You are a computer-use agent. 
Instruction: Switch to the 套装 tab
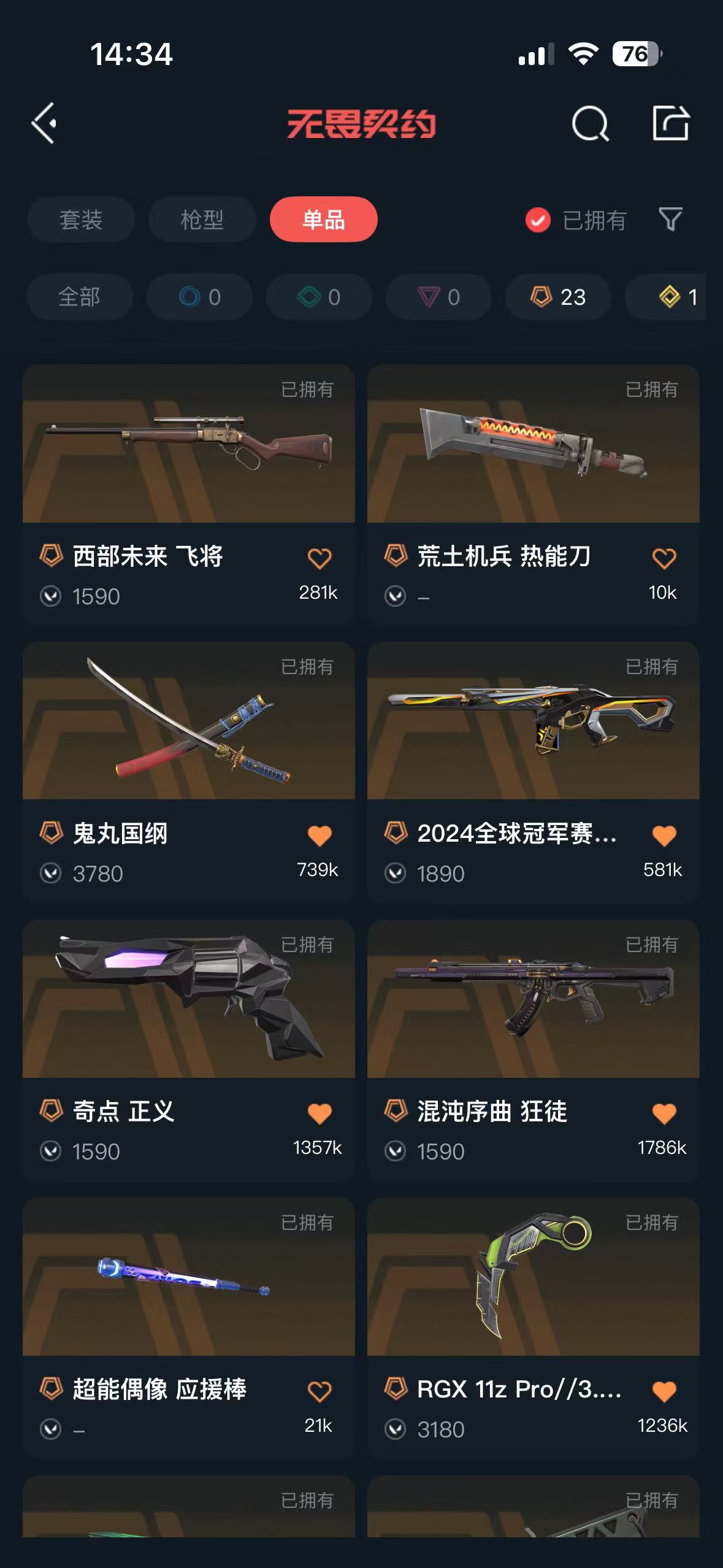[x=81, y=220]
